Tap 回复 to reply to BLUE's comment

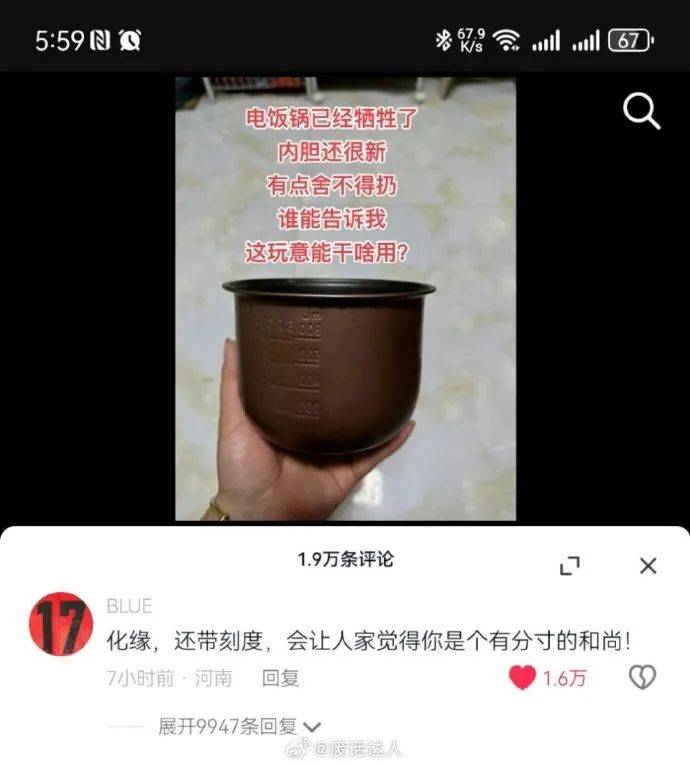(x=280, y=678)
